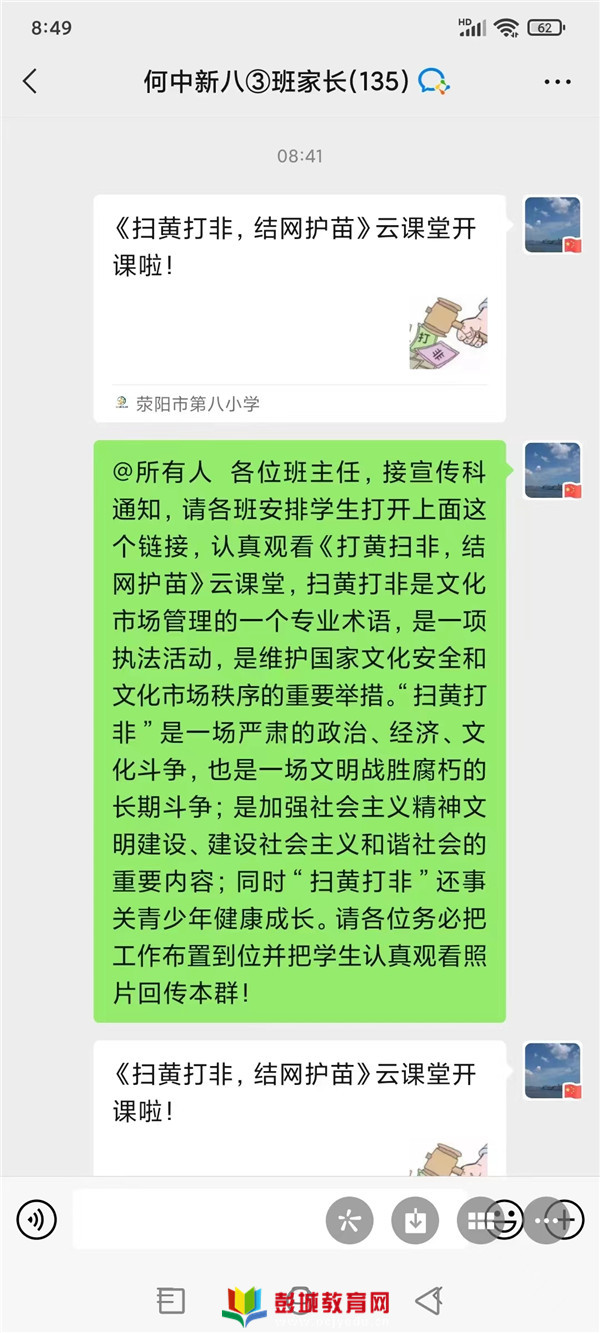Go back to the chat list
The height and width of the screenshot is (1333, 600).
[x=30, y=82]
